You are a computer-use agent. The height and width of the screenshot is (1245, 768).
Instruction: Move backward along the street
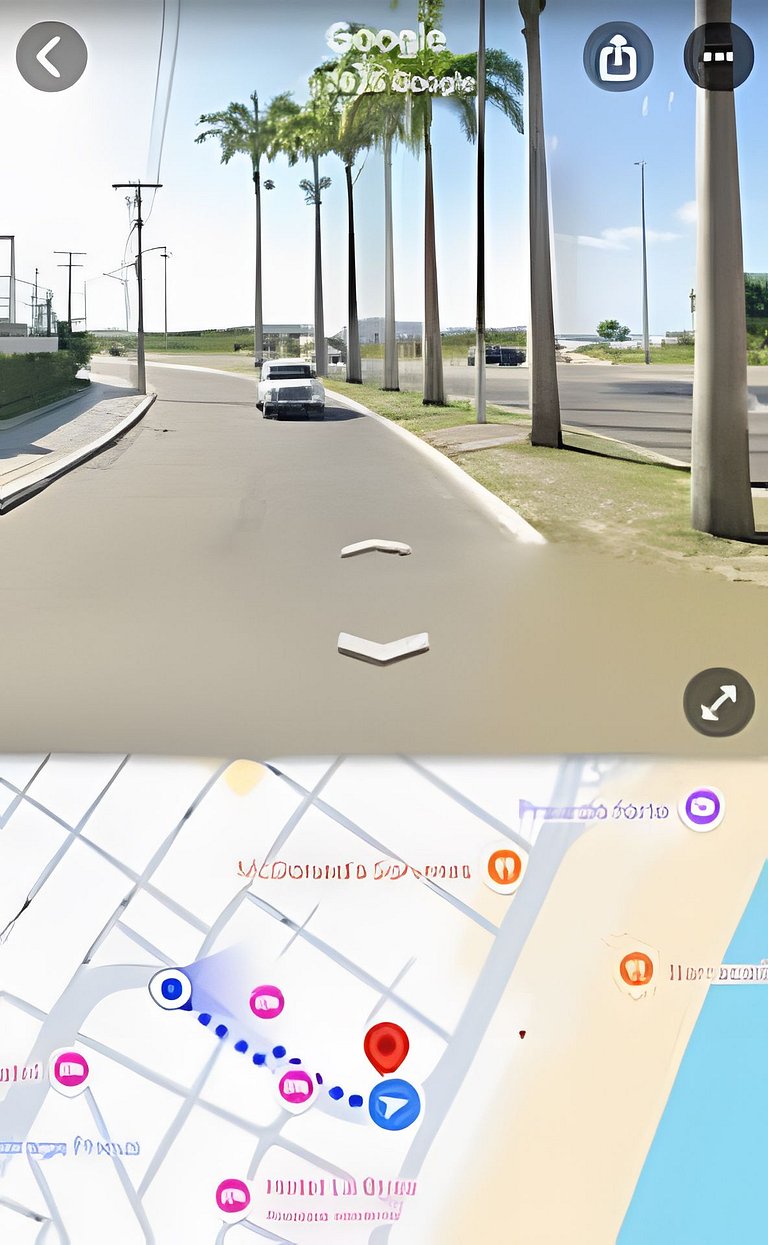click(382, 646)
